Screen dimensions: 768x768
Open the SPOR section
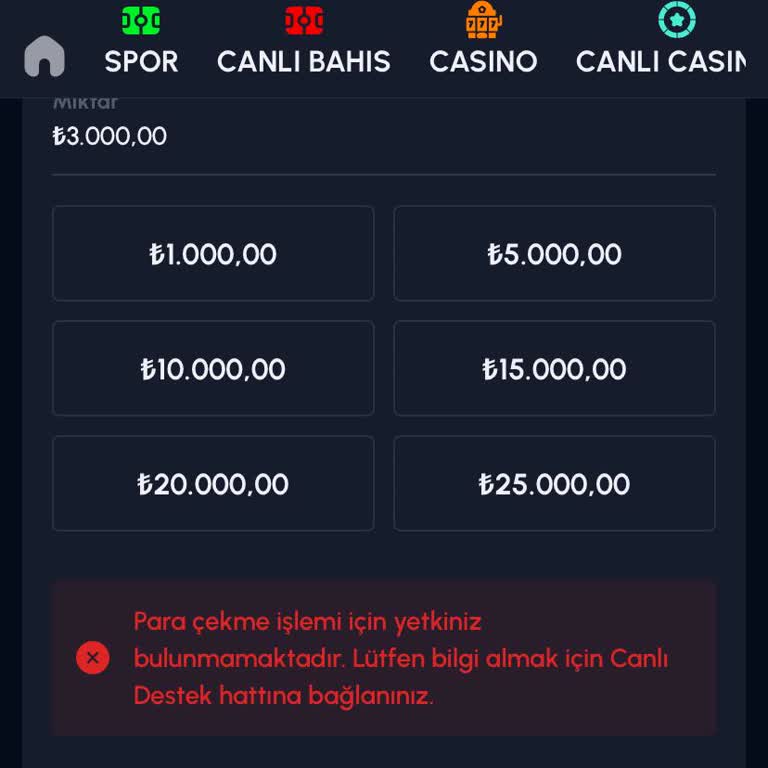click(141, 42)
